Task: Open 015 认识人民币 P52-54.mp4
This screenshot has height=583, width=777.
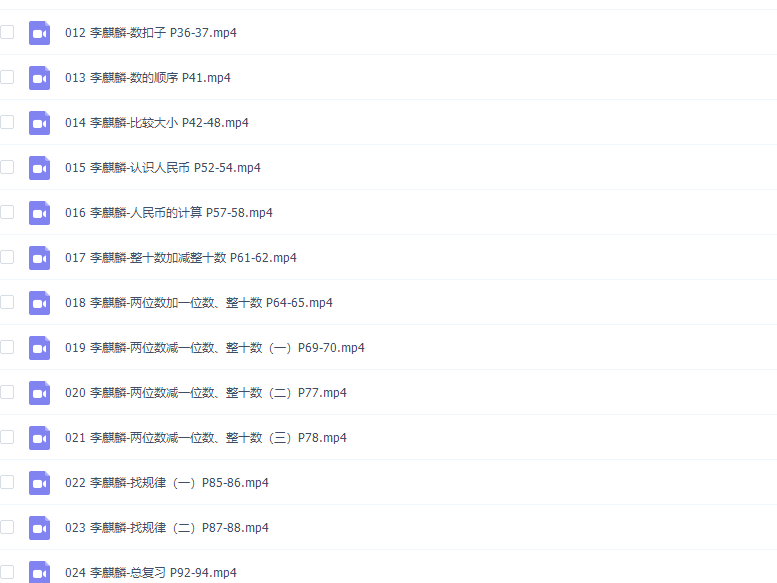Action: tap(162, 168)
